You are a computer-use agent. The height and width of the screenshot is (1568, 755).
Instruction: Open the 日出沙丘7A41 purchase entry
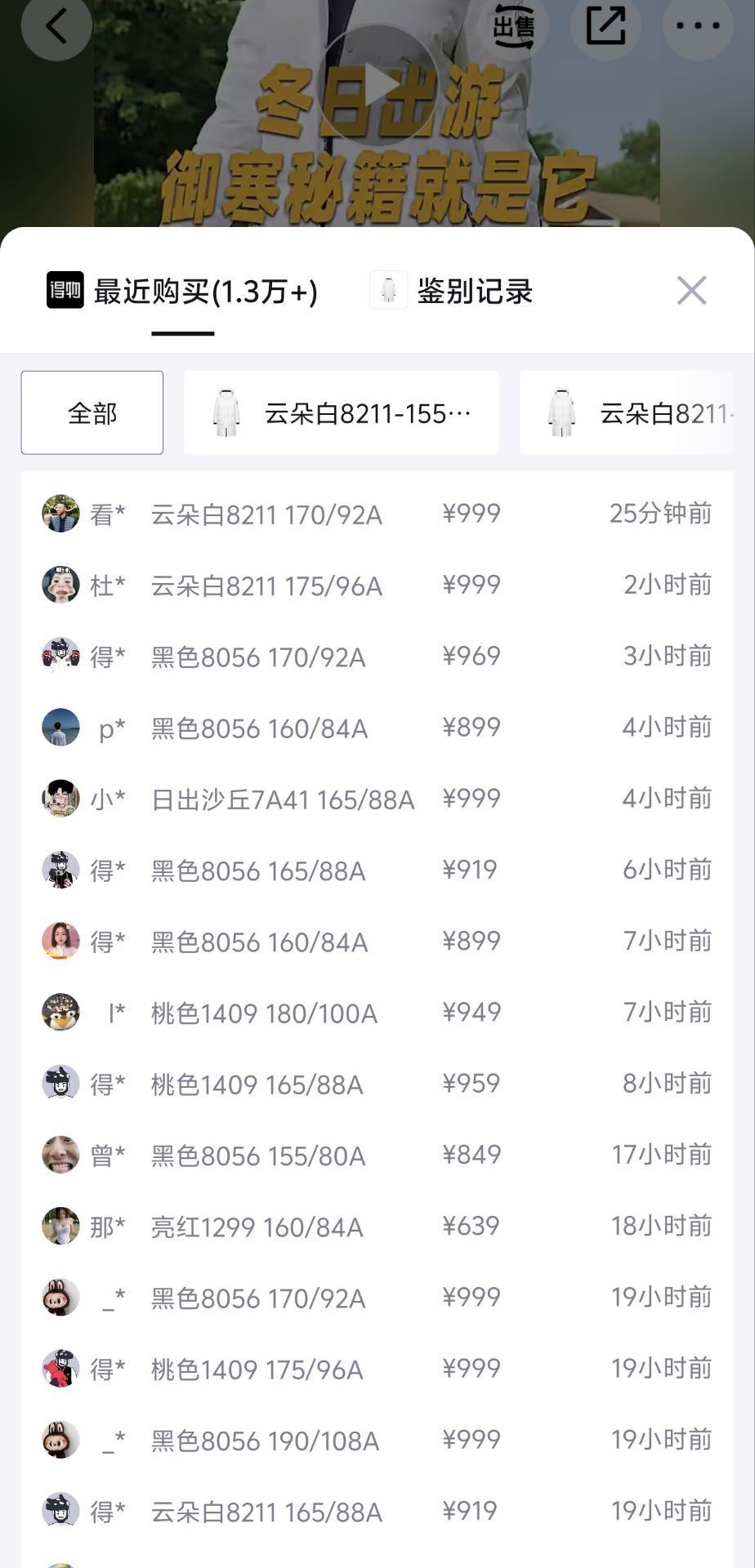click(x=282, y=799)
